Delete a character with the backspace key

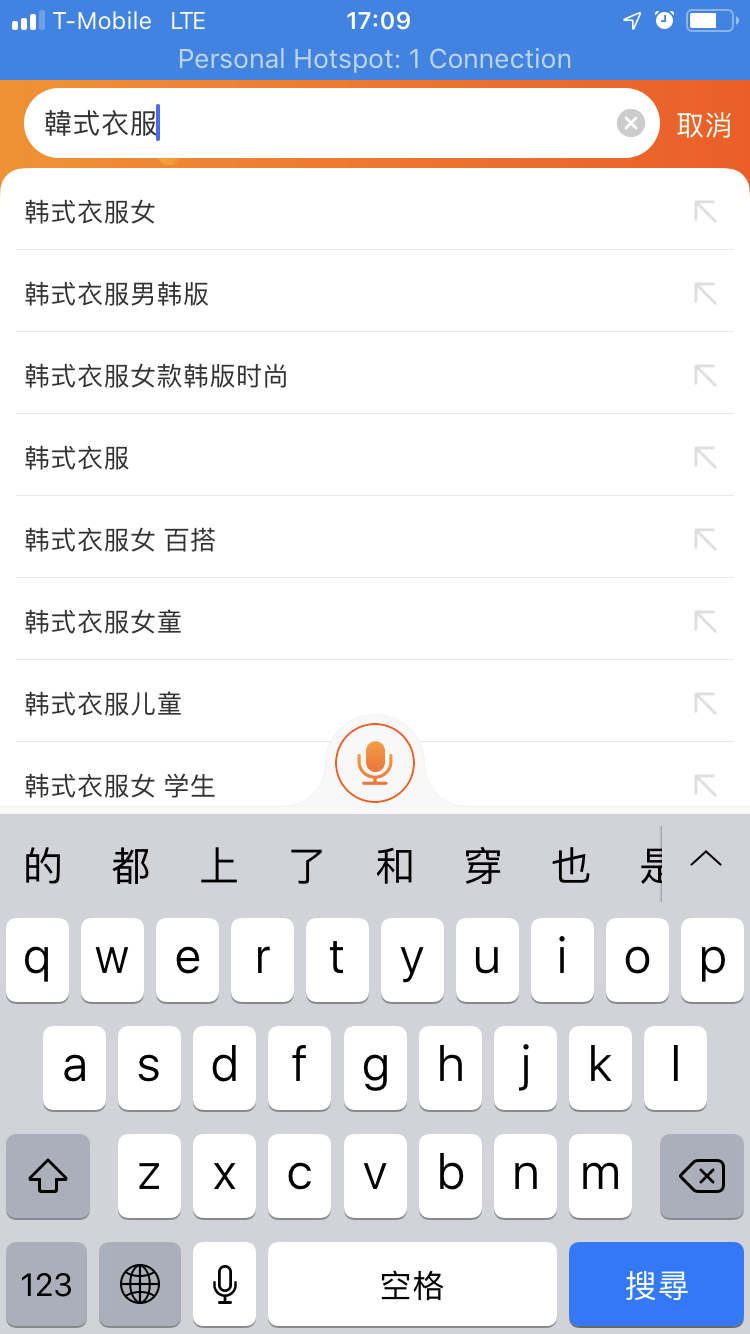coord(702,1177)
